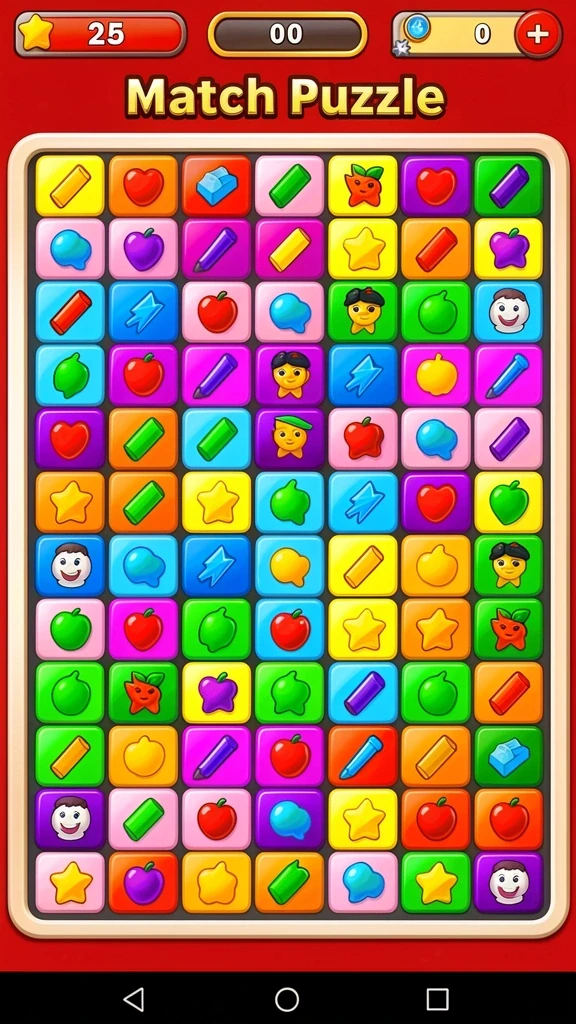Tap the purple apple on the red-orange tile

[x=143, y=882]
